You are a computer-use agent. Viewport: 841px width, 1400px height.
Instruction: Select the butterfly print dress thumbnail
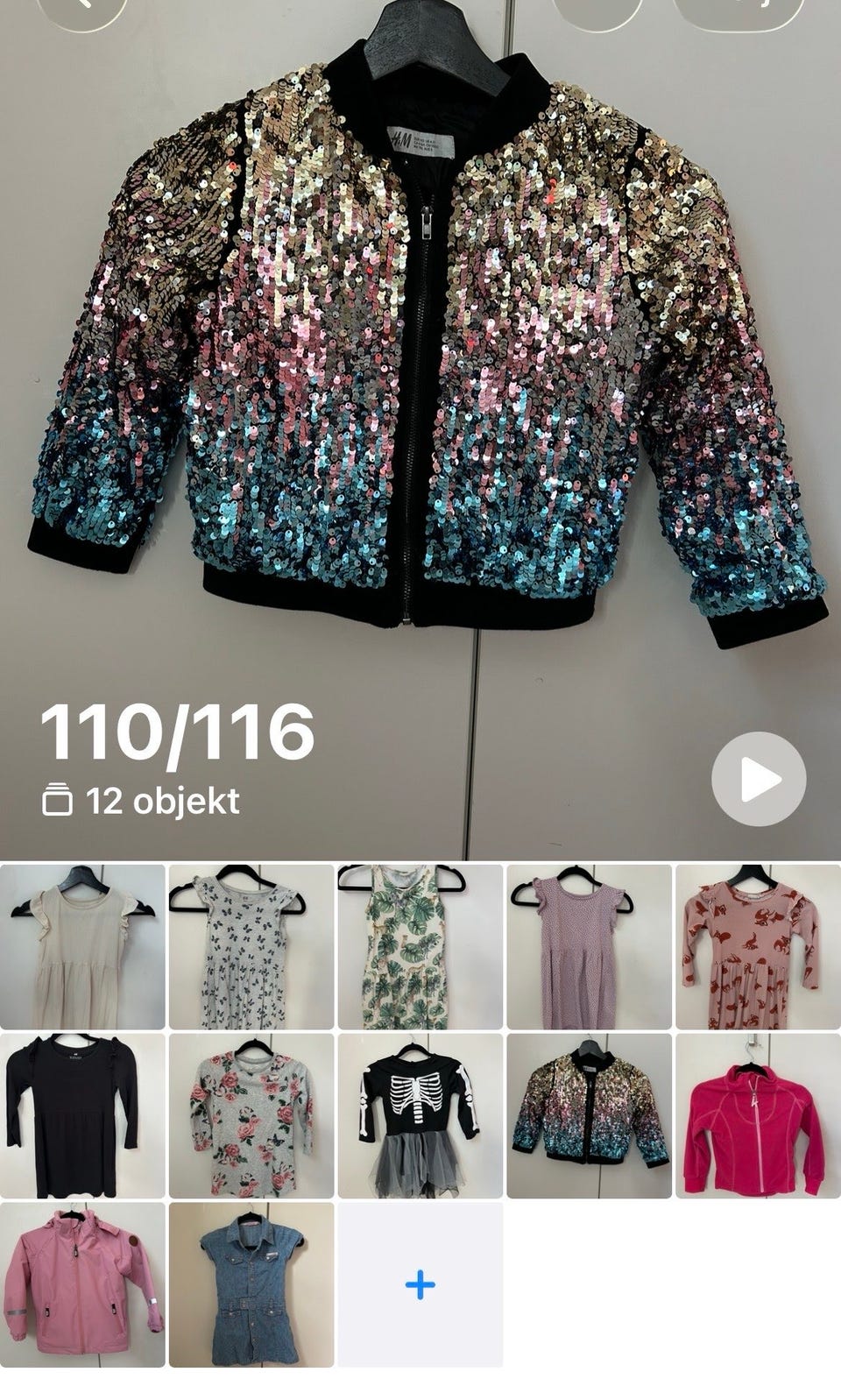(x=252, y=945)
